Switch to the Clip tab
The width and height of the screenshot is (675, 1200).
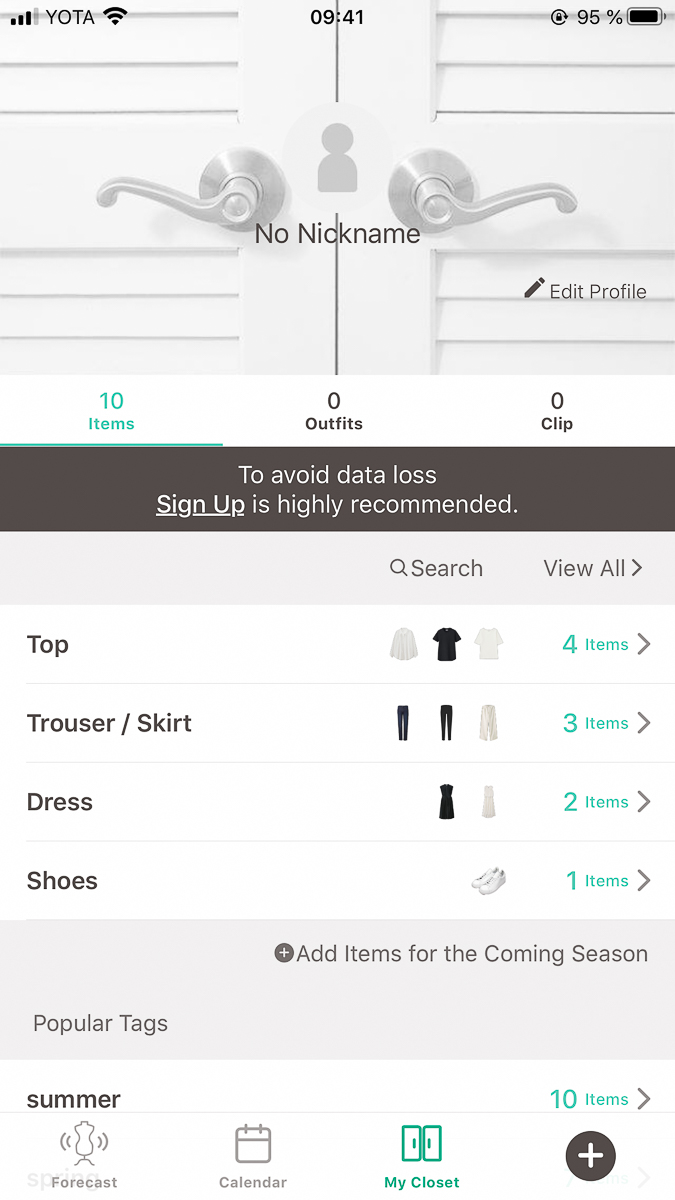[557, 411]
